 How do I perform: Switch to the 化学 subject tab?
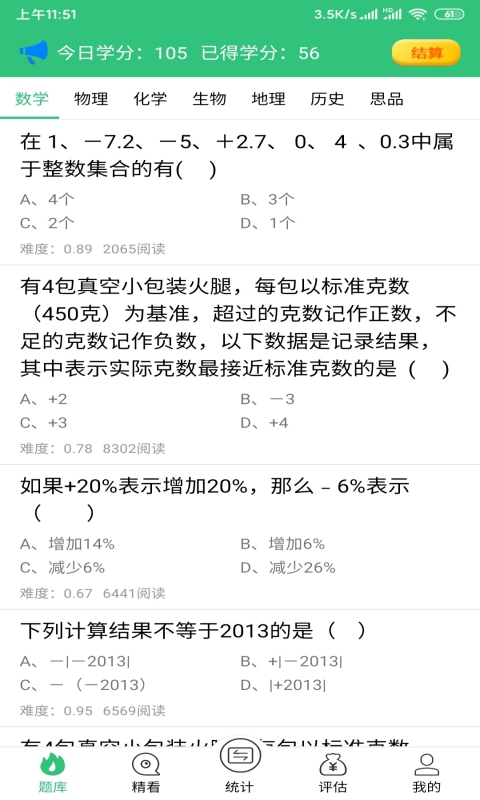pyautogui.click(x=150, y=98)
